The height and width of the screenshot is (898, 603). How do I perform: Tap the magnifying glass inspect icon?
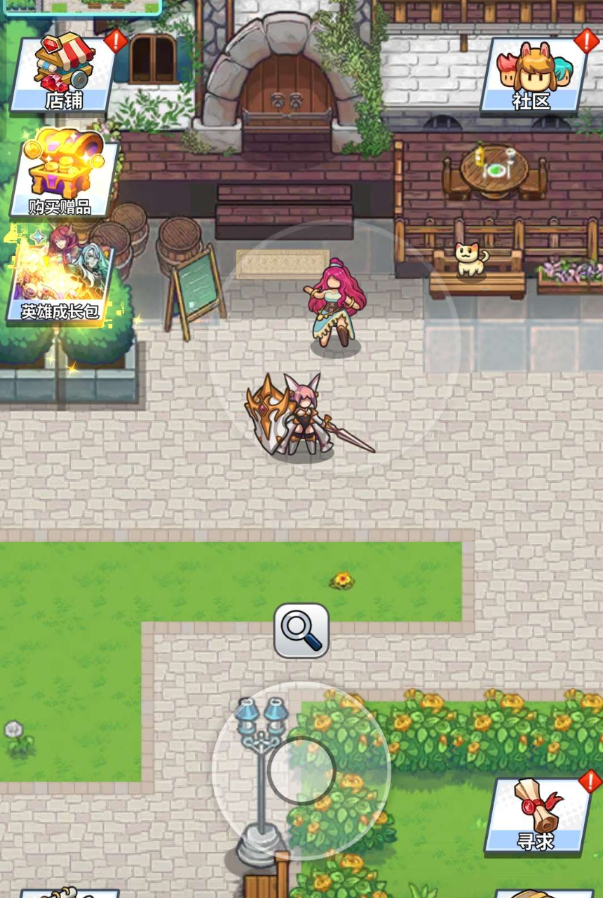tap(301, 630)
